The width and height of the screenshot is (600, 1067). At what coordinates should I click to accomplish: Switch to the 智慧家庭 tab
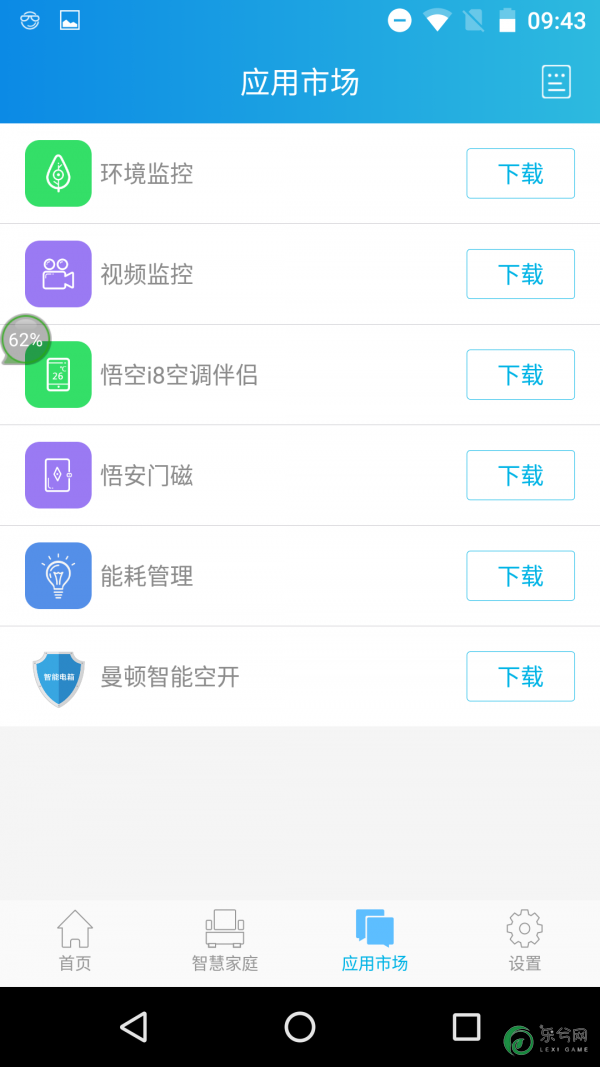[x=224, y=941]
